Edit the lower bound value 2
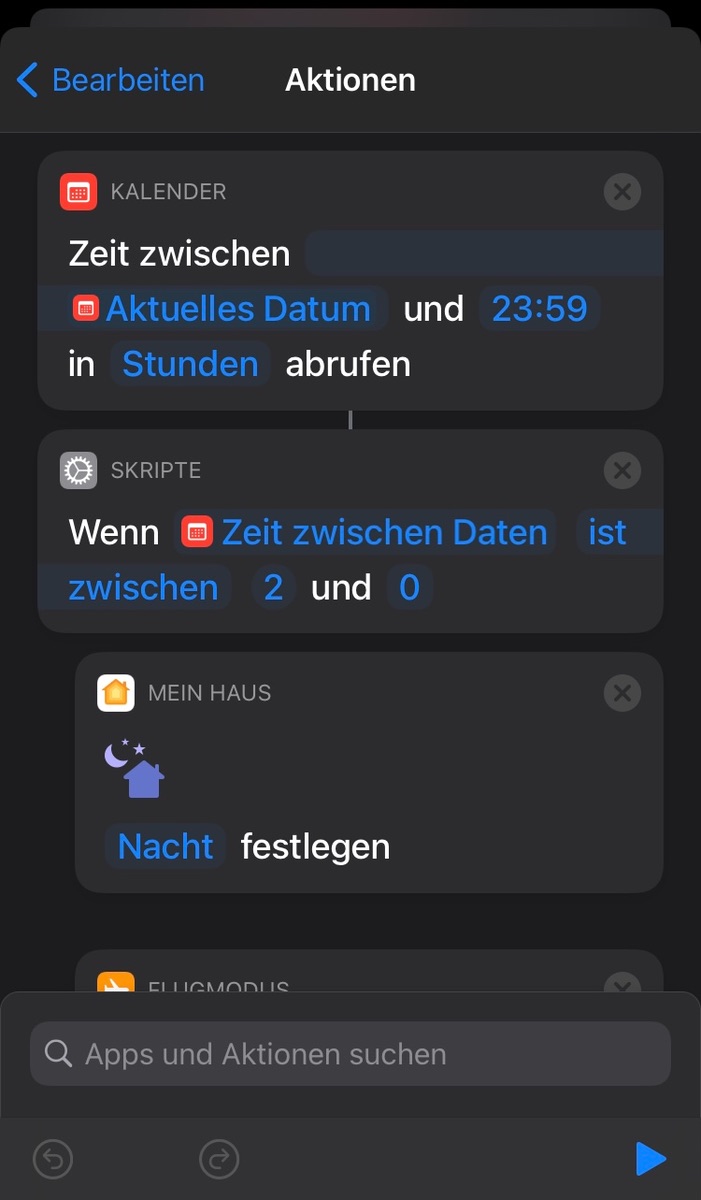This screenshot has width=701, height=1200. click(x=273, y=587)
